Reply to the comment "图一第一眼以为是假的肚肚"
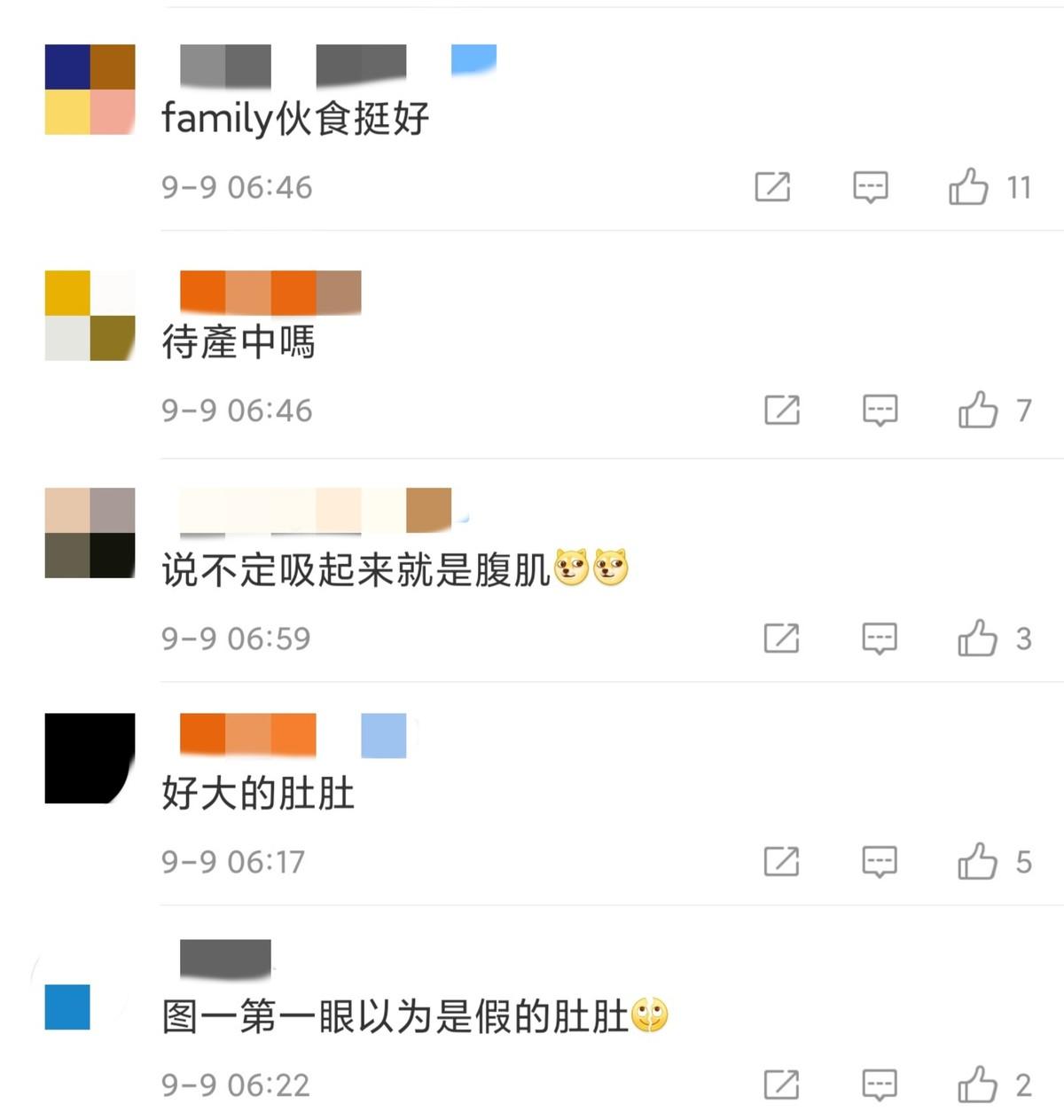This screenshot has height=1120, width=1064. (879, 1085)
